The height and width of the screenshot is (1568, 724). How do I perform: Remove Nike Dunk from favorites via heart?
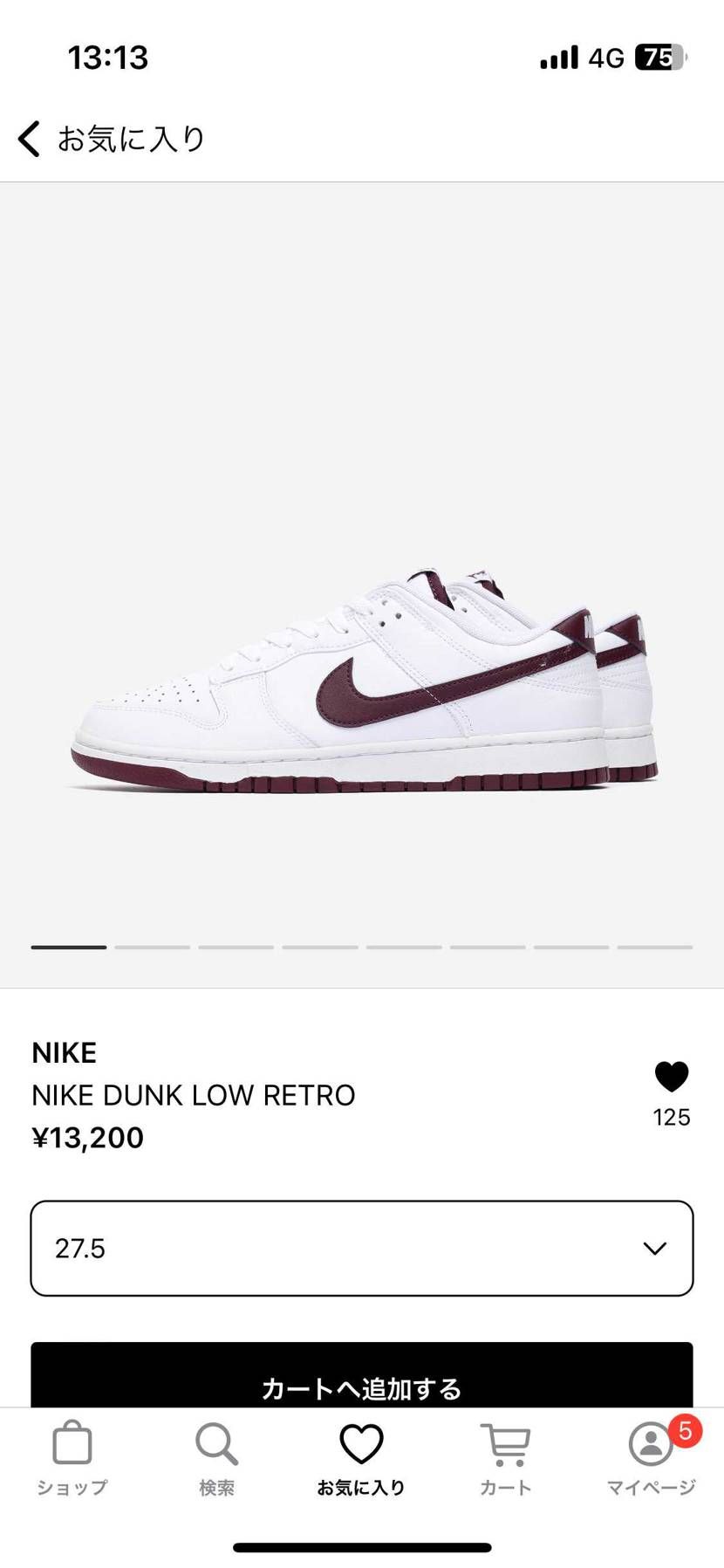[x=671, y=1077]
